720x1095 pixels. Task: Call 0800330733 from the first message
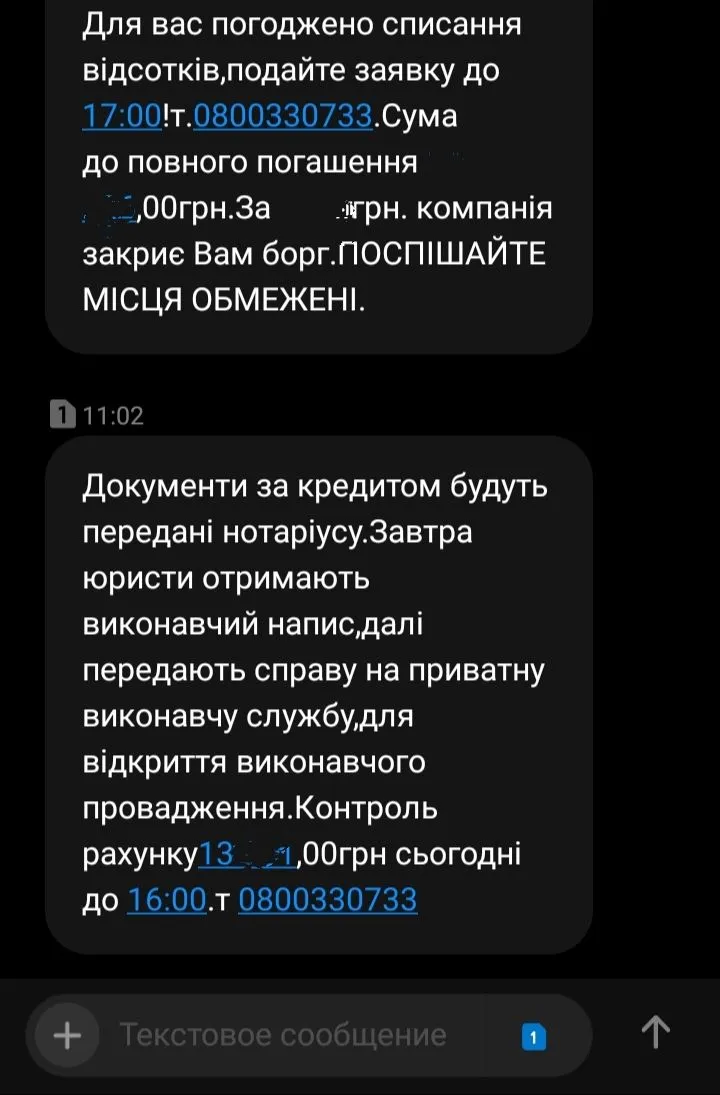click(x=283, y=116)
